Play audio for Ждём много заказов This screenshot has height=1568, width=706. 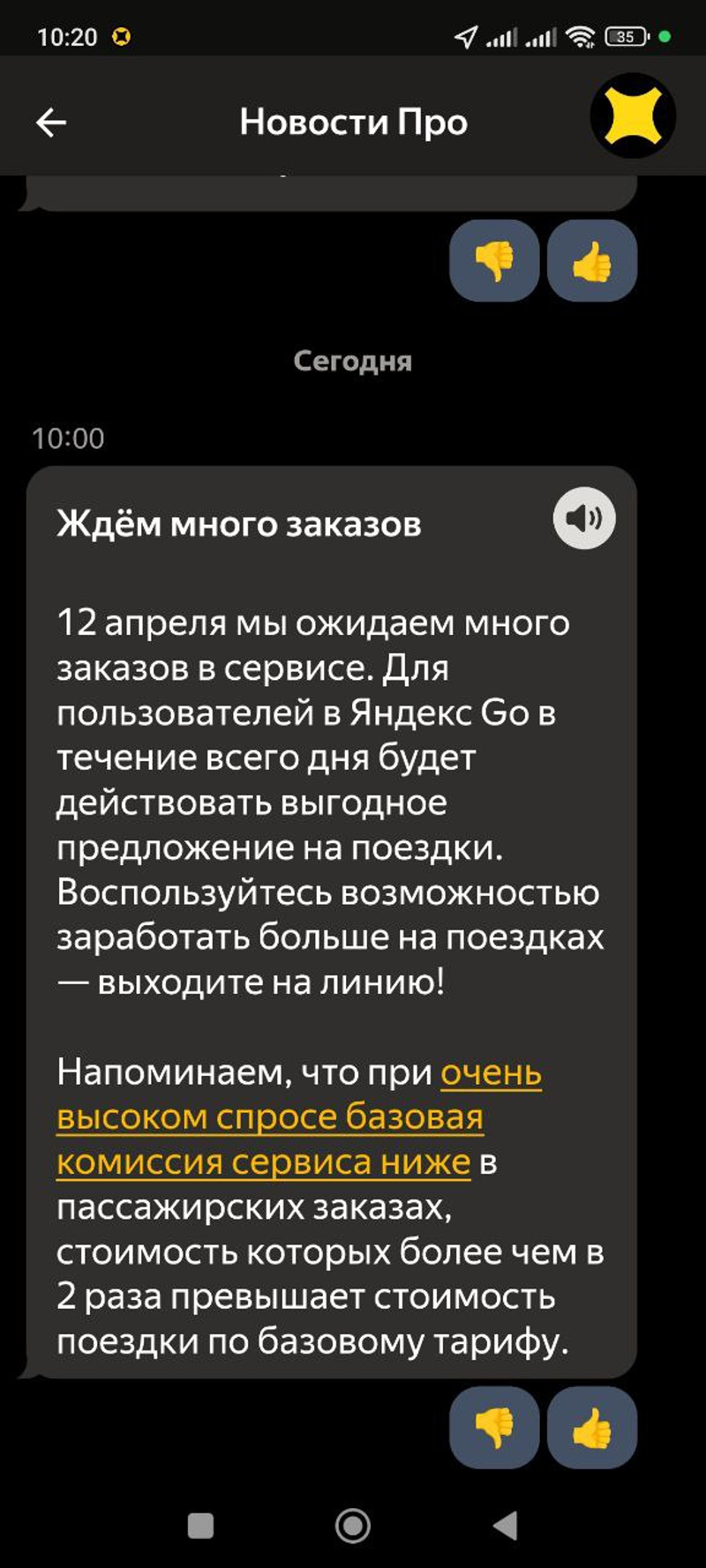click(583, 519)
